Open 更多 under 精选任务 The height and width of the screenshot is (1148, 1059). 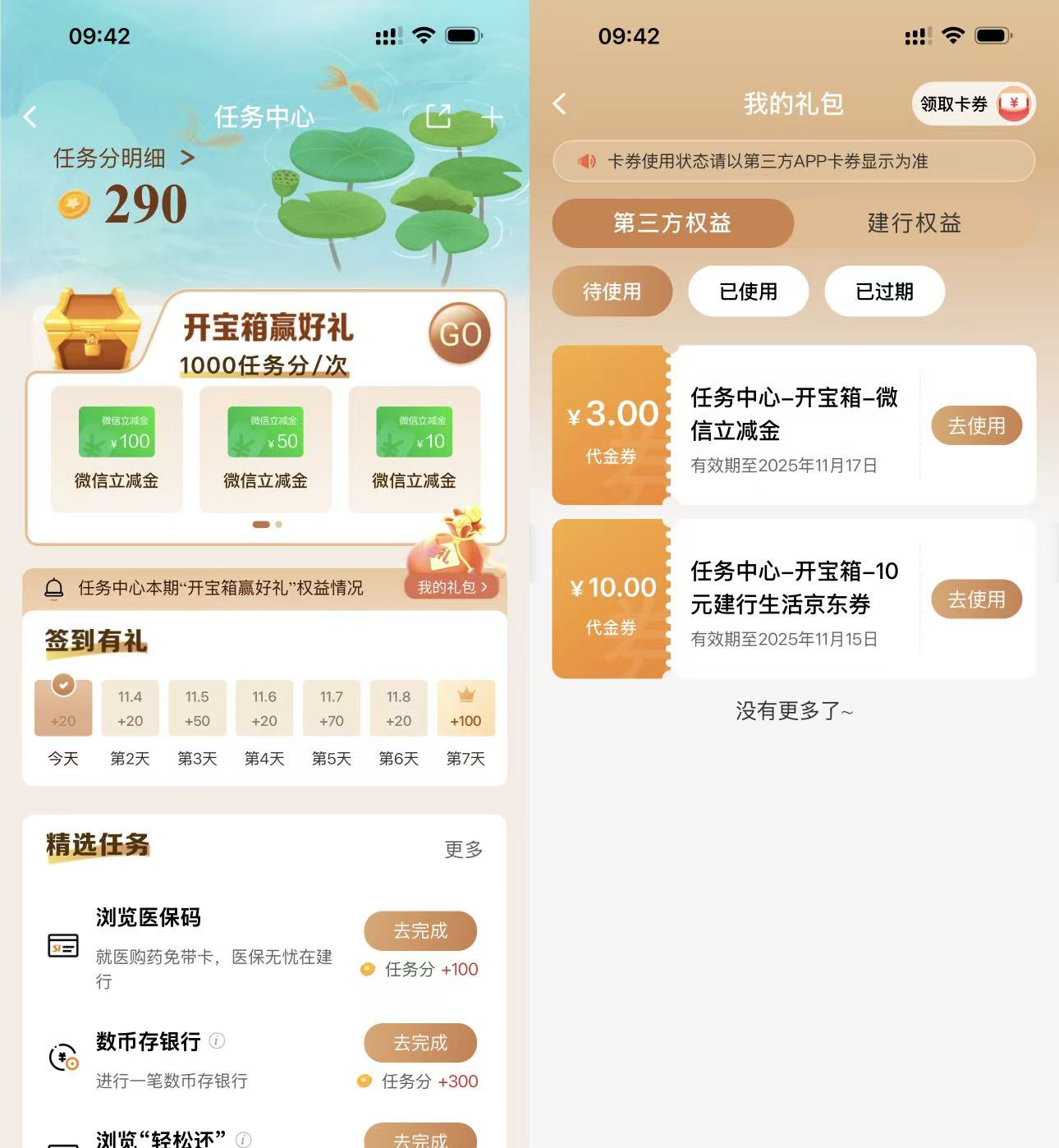463,849
